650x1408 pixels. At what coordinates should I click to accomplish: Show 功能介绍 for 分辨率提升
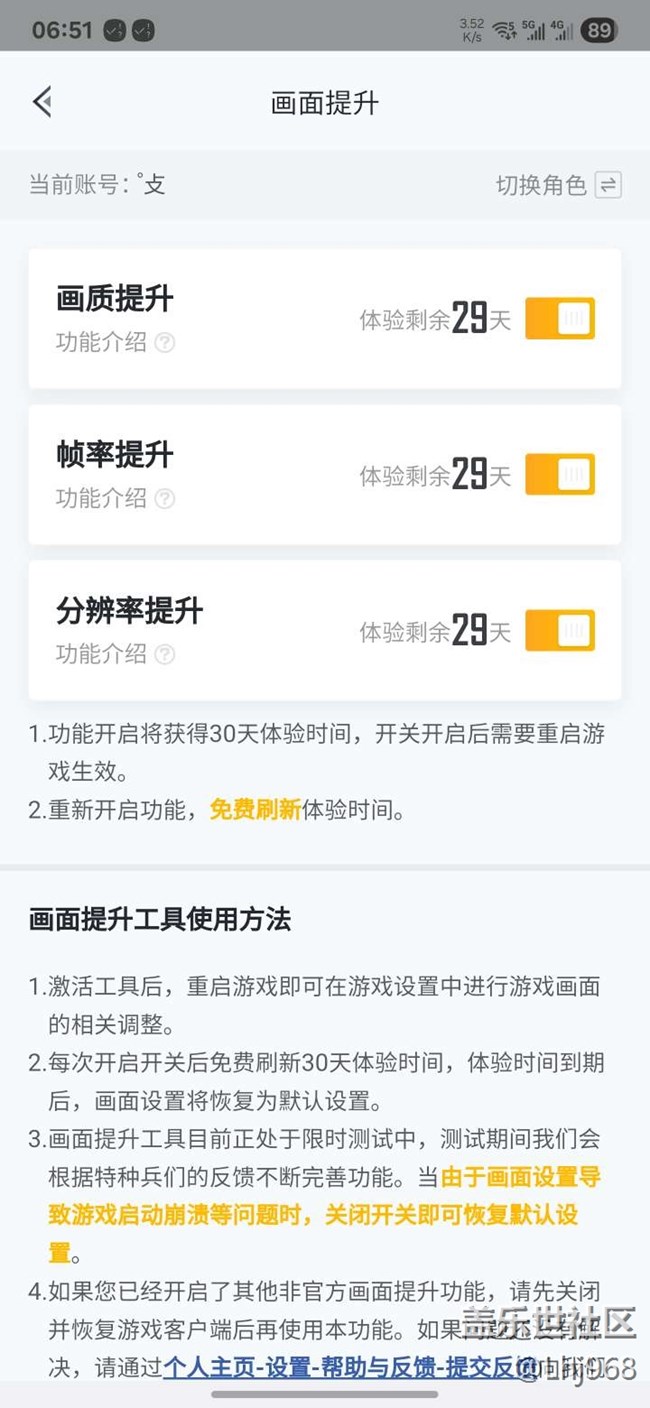coord(115,654)
